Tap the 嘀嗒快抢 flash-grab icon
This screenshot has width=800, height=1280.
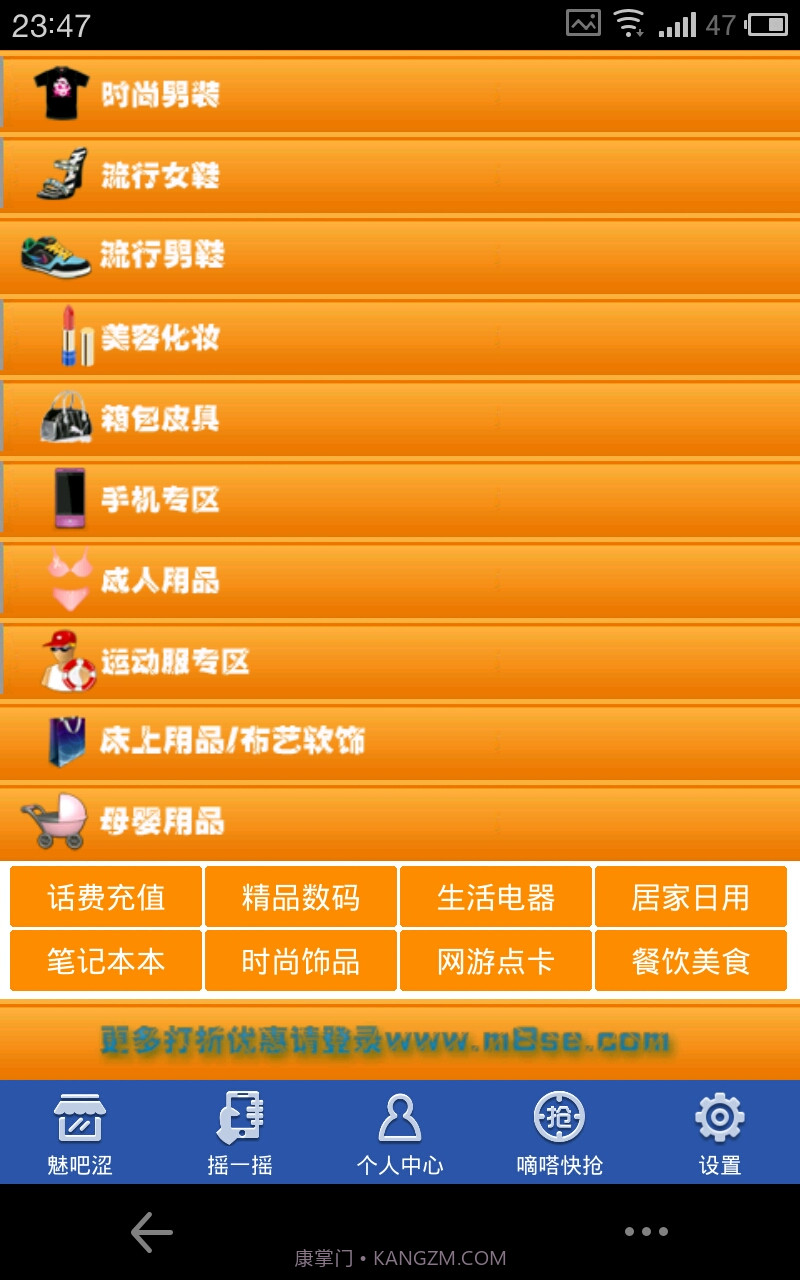560,1130
